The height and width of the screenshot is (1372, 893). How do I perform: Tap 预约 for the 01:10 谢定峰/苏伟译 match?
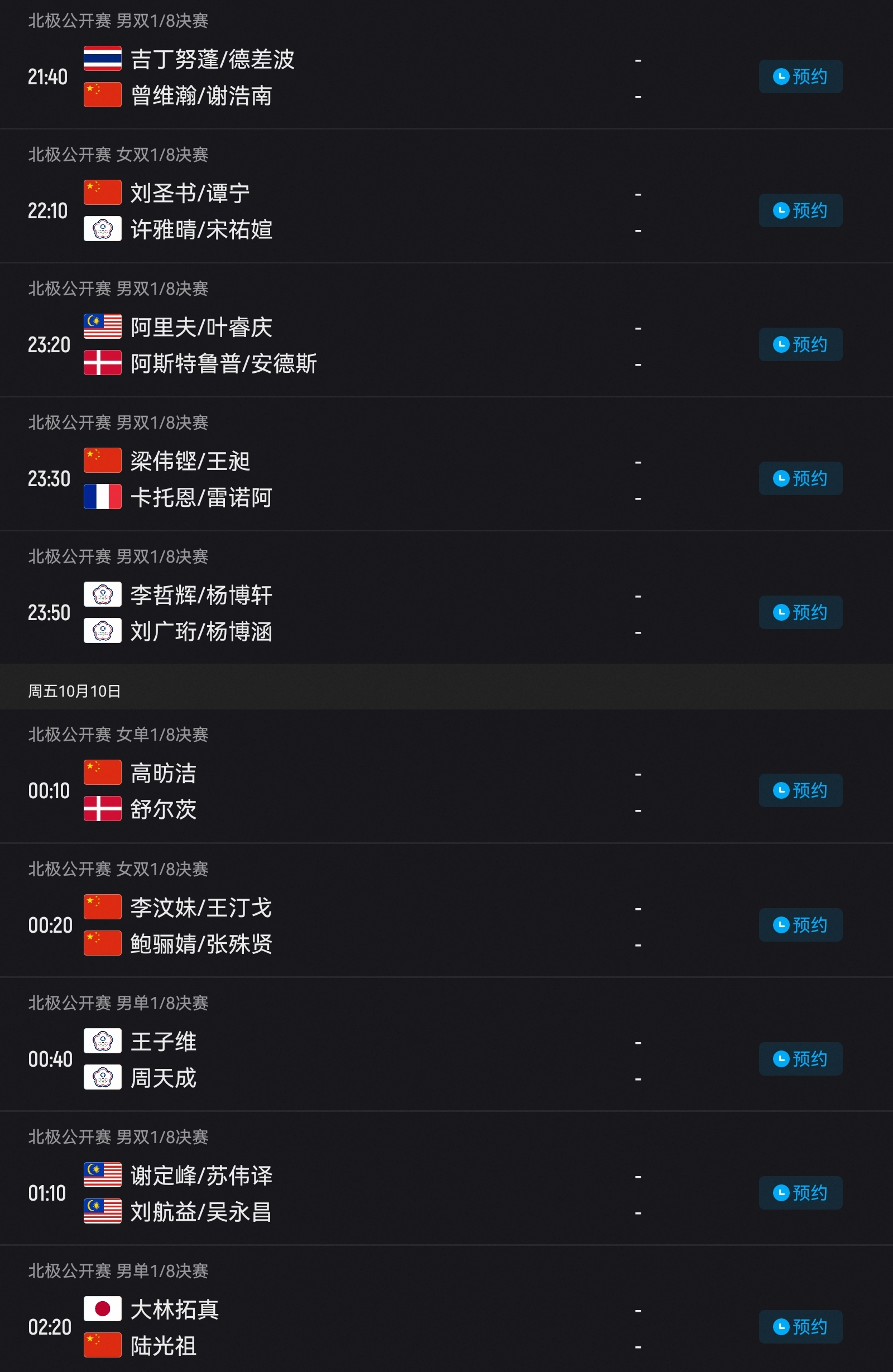tap(800, 1193)
